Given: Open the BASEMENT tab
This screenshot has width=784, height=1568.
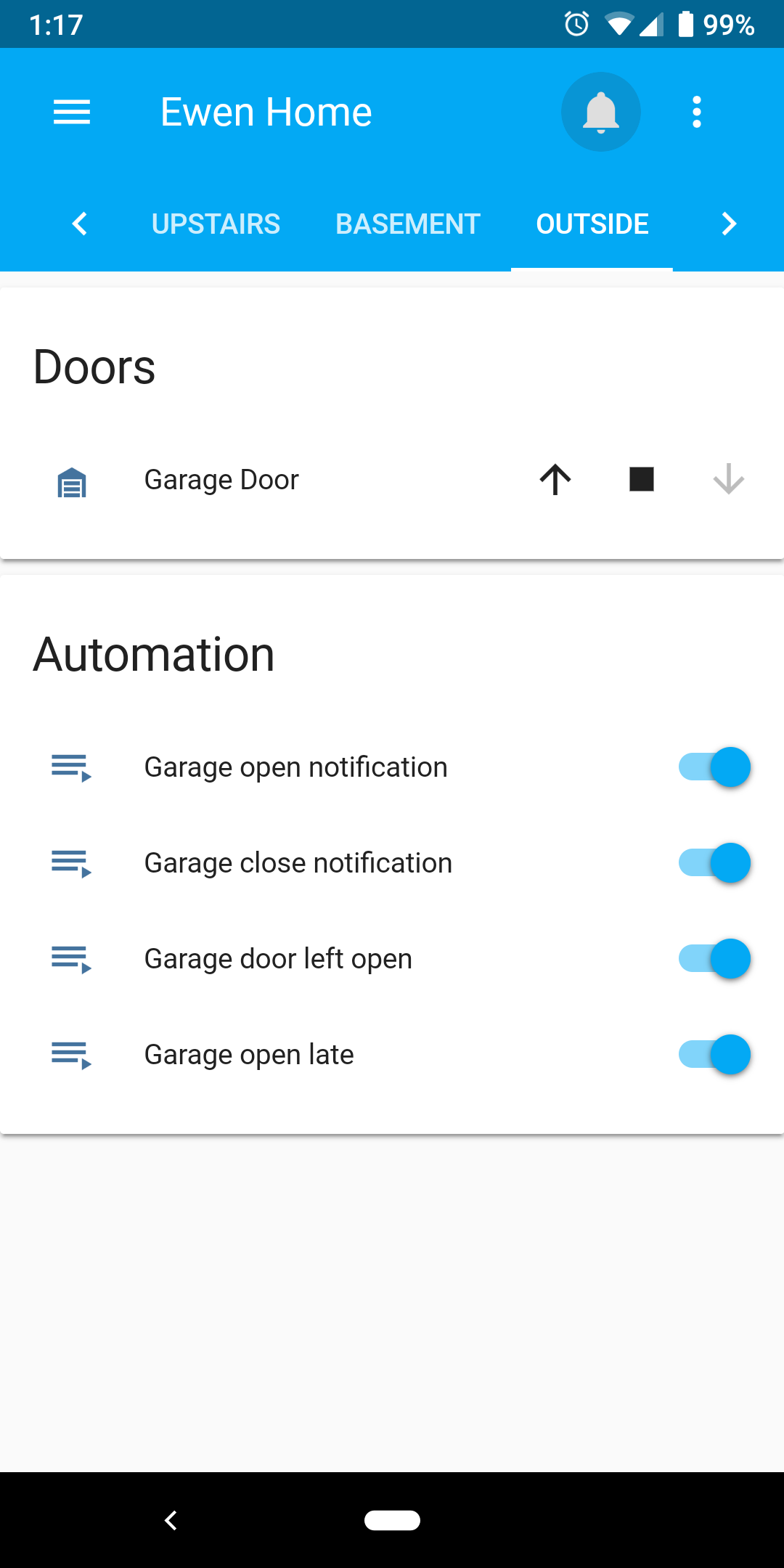Looking at the screenshot, I should [x=407, y=224].
